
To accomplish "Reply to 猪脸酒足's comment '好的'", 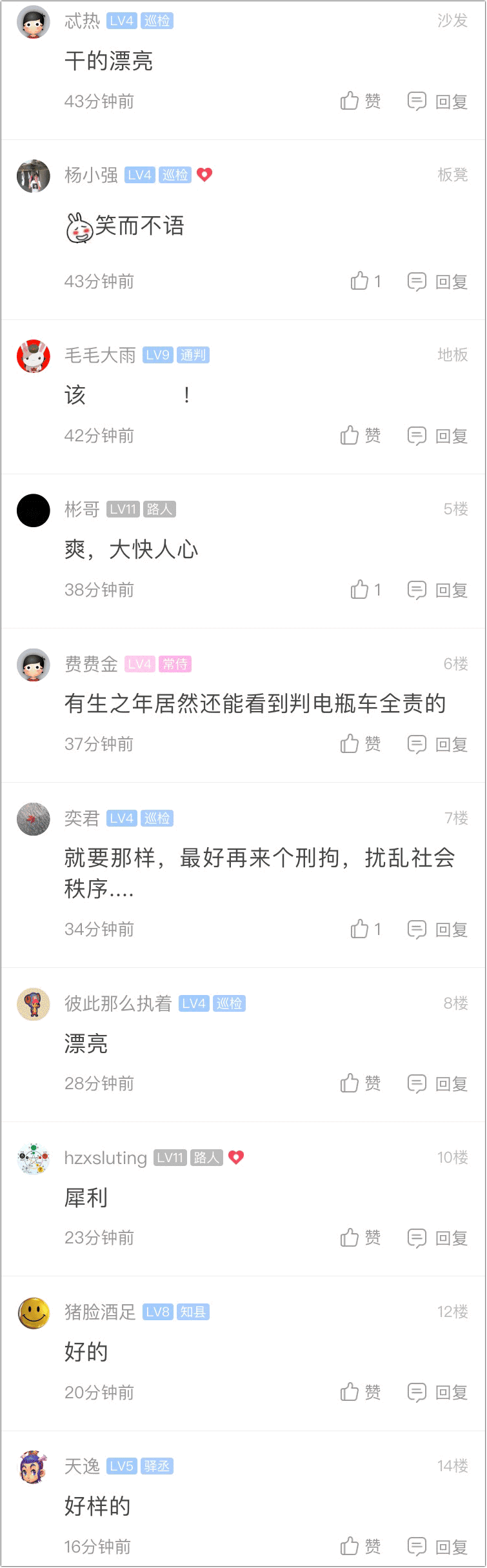I will pos(437,1392).
